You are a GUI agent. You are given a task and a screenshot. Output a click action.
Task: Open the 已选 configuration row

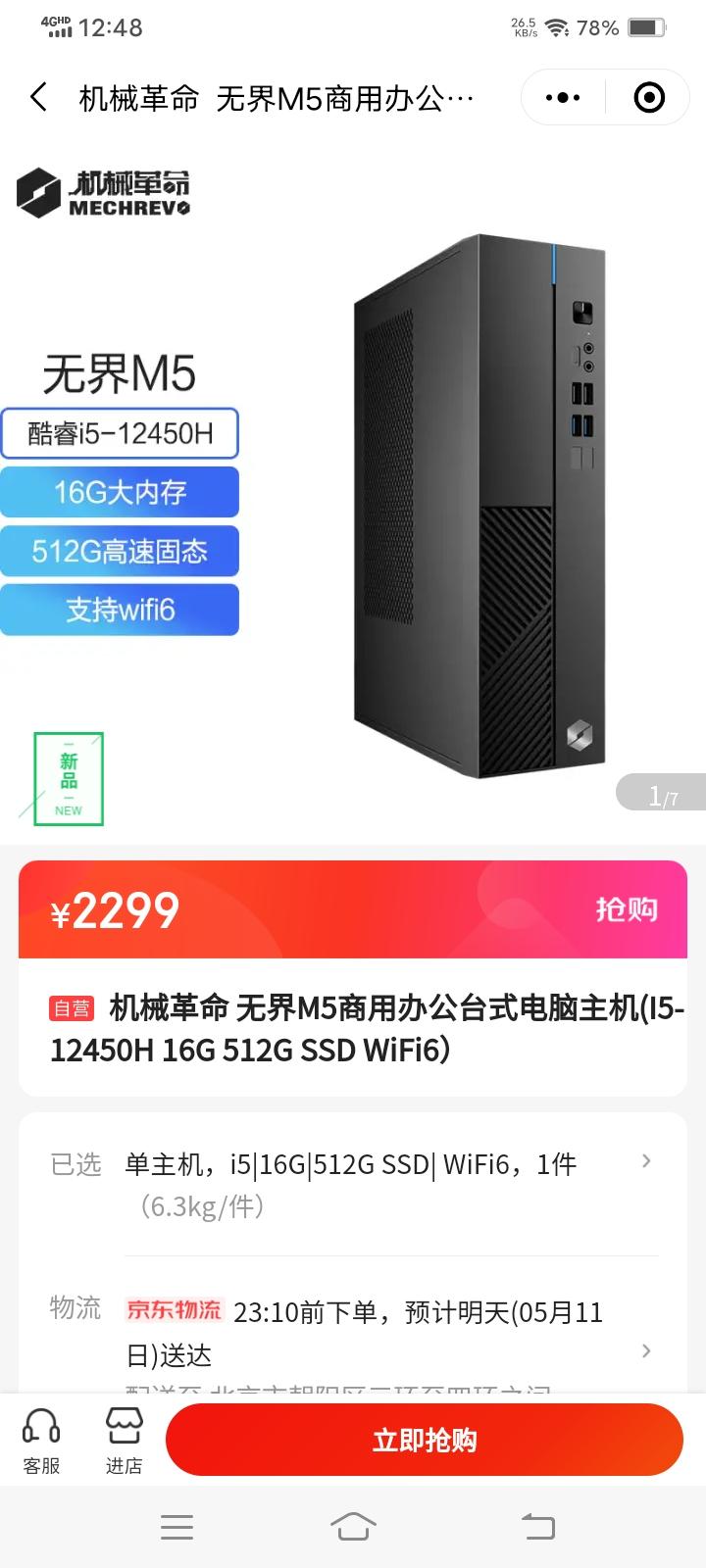pos(353,1184)
